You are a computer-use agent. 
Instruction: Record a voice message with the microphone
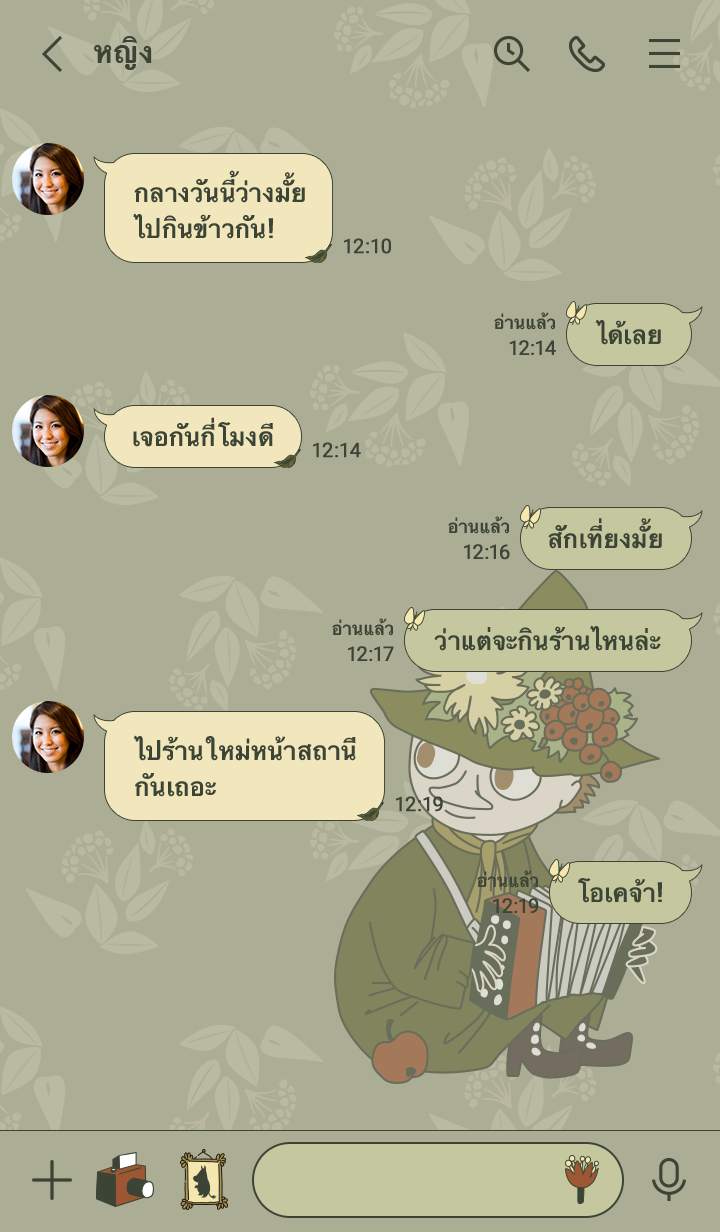coord(668,1181)
